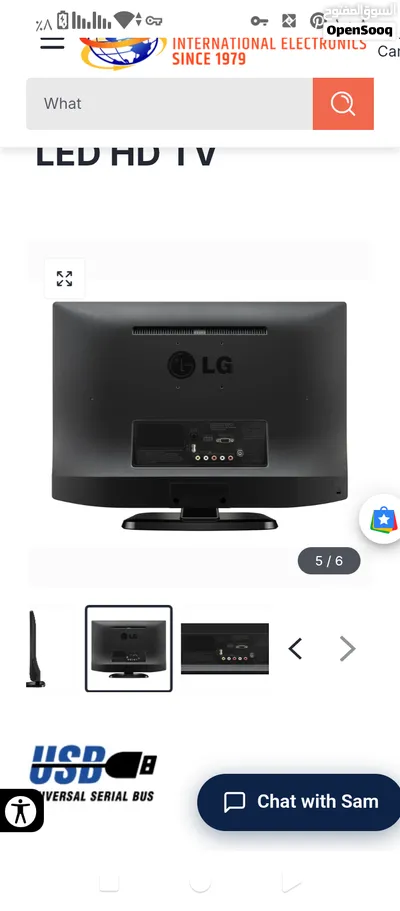
Task: Submit search with magnifier button
Action: (343, 104)
